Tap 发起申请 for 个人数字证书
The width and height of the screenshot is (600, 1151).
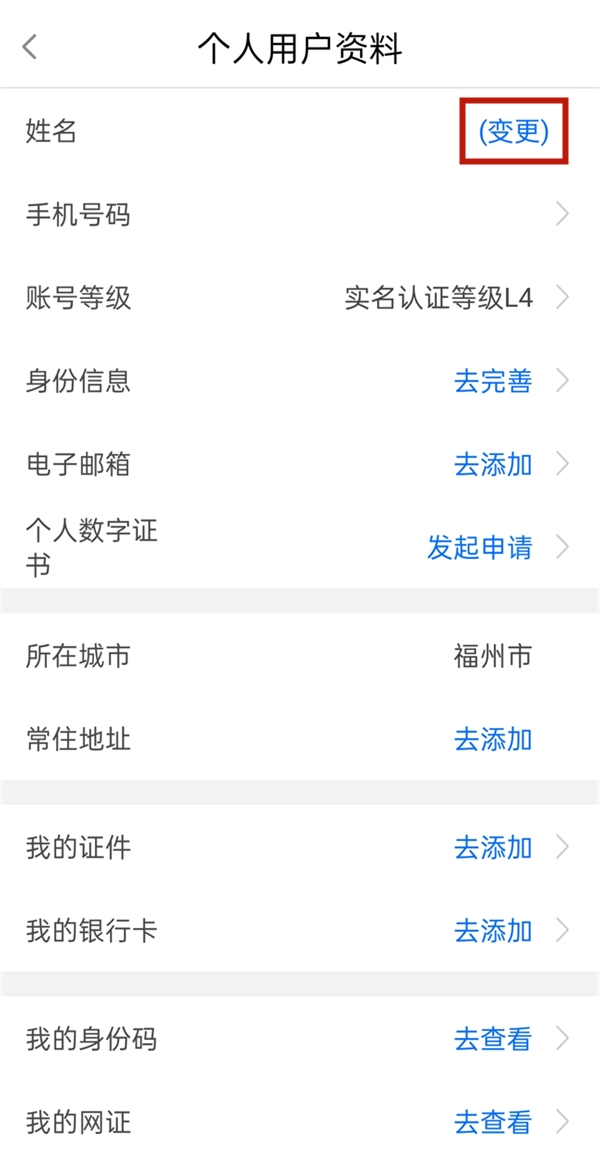[480, 547]
